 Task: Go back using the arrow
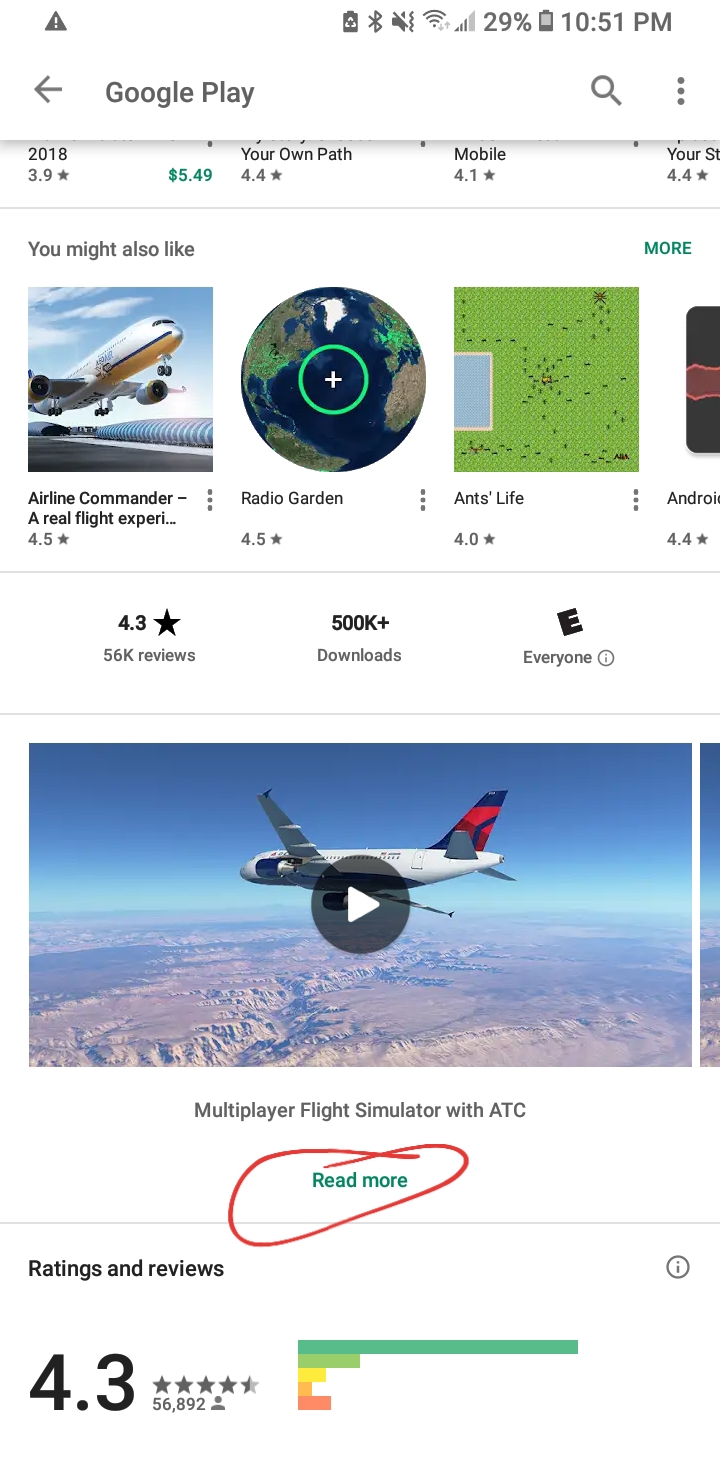click(x=48, y=91)
